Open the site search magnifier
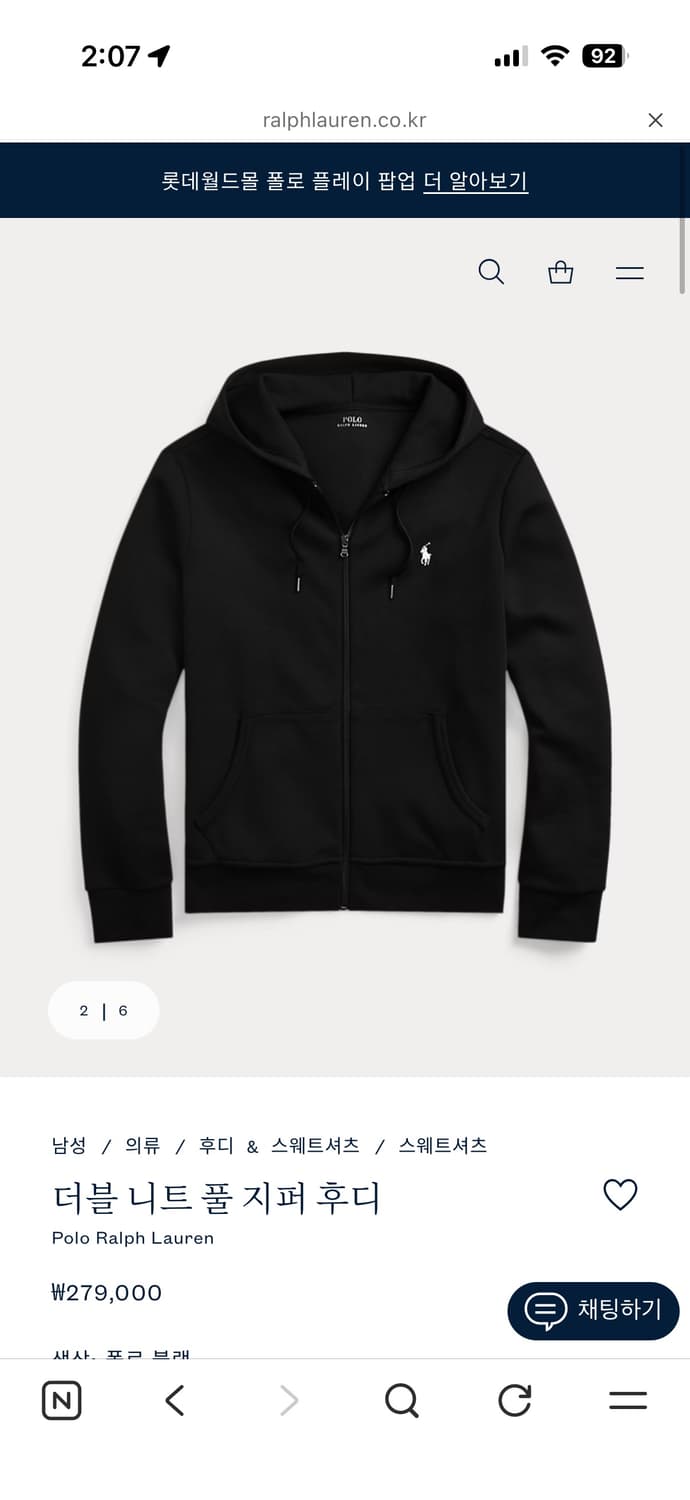Screen dimensions: 690x1500 pos(491,272)
